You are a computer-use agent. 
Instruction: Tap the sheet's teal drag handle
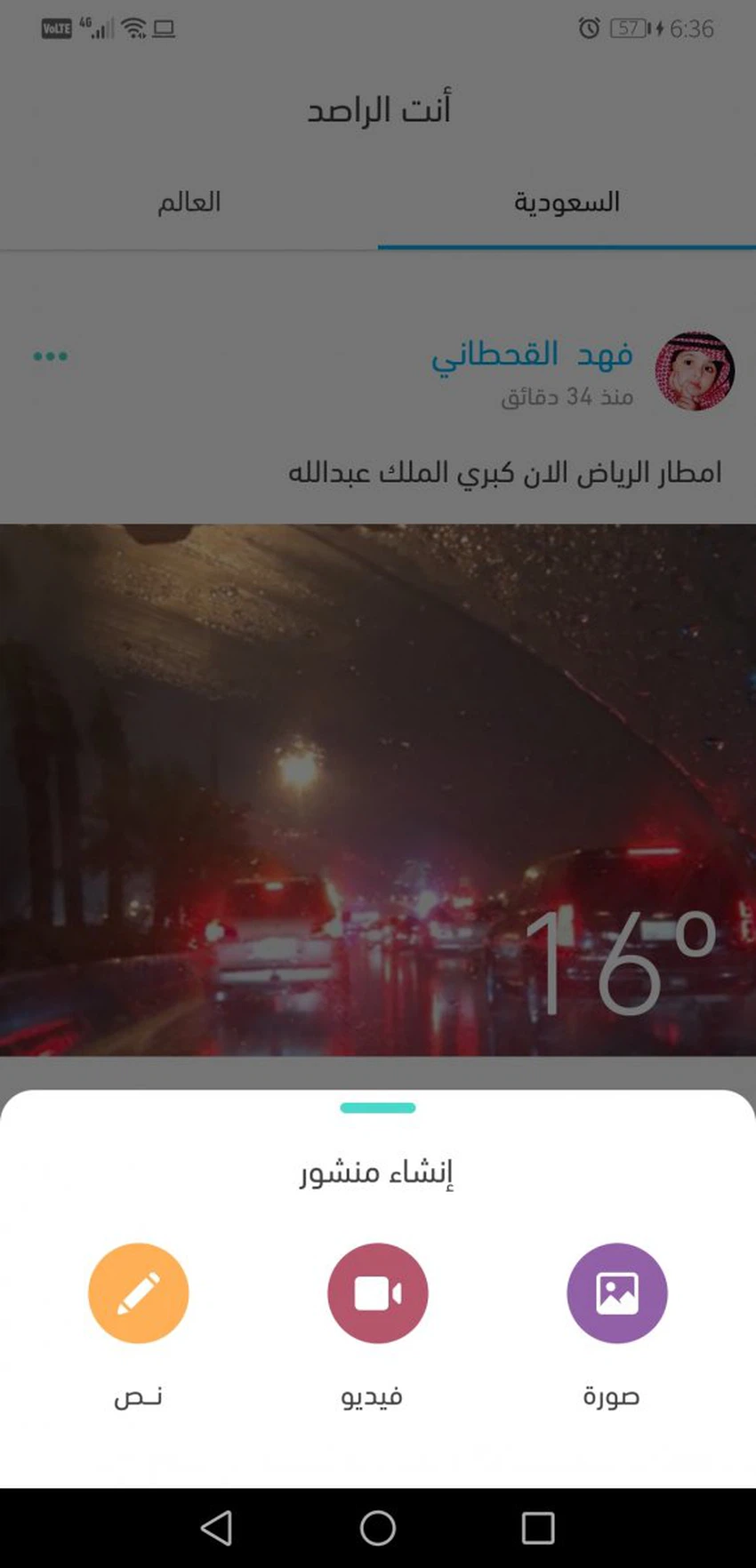377,1108
